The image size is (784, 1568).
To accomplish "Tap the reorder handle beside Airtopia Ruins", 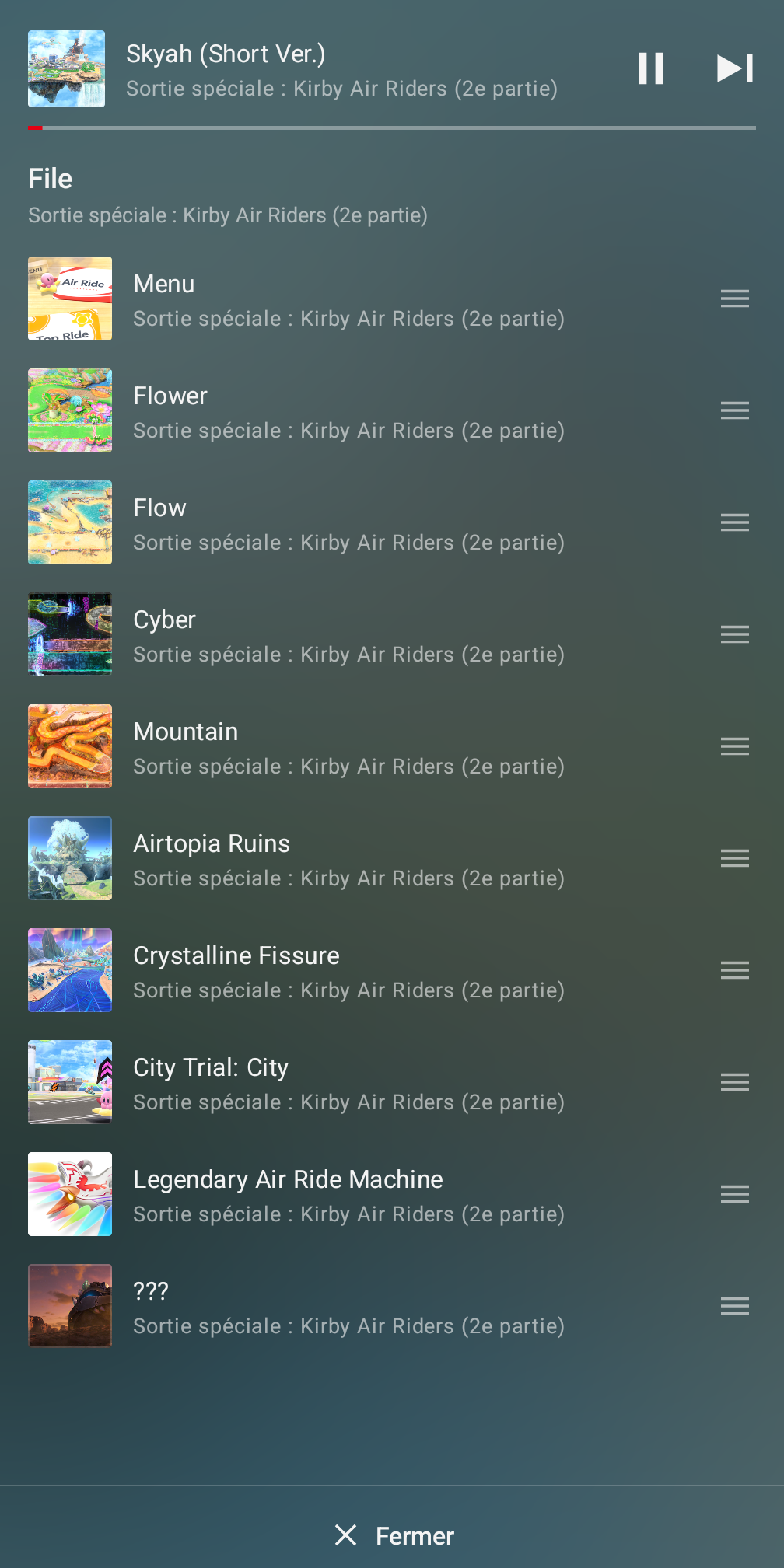I will (734, 858).
